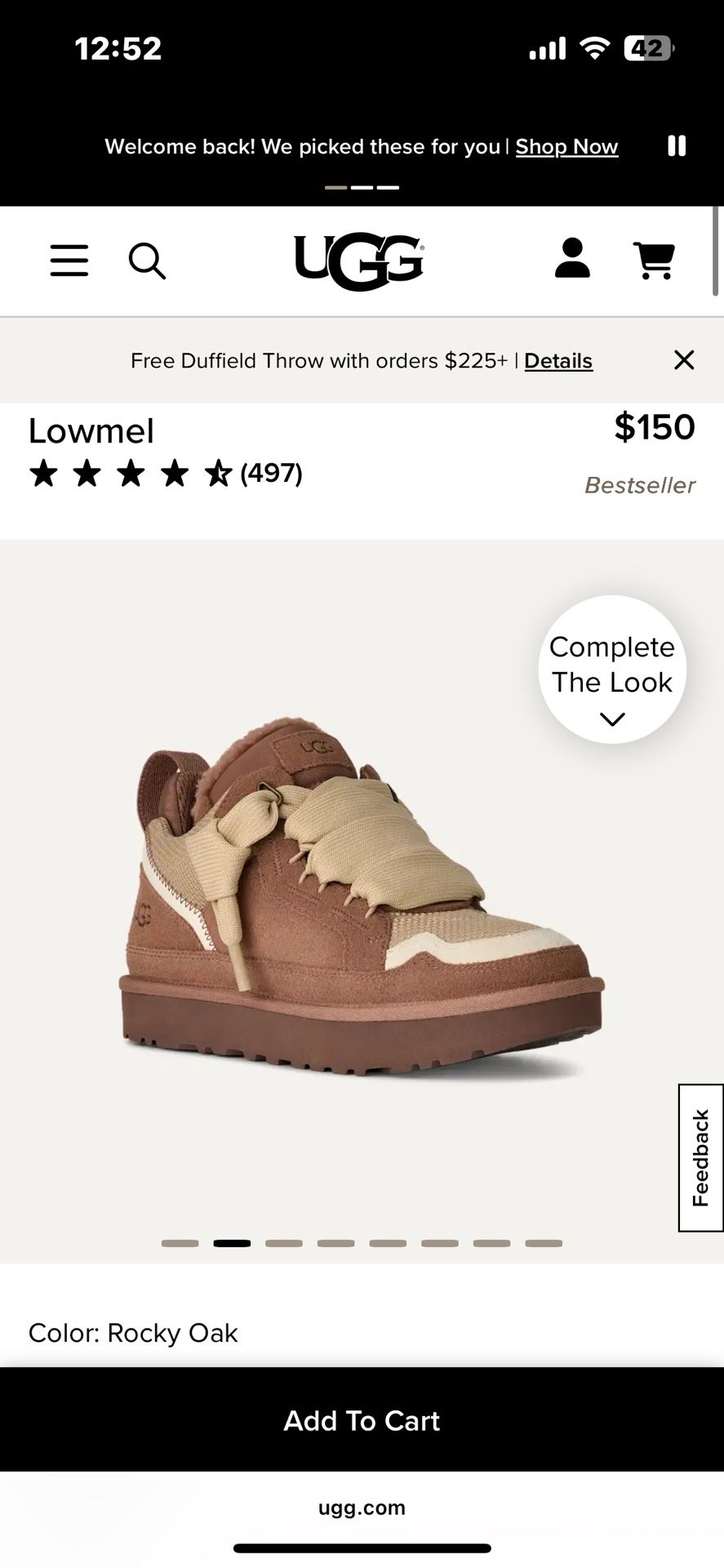Jump to the third product image indicator
Screen dimensions: 724x1568
tap(284, 1243)
